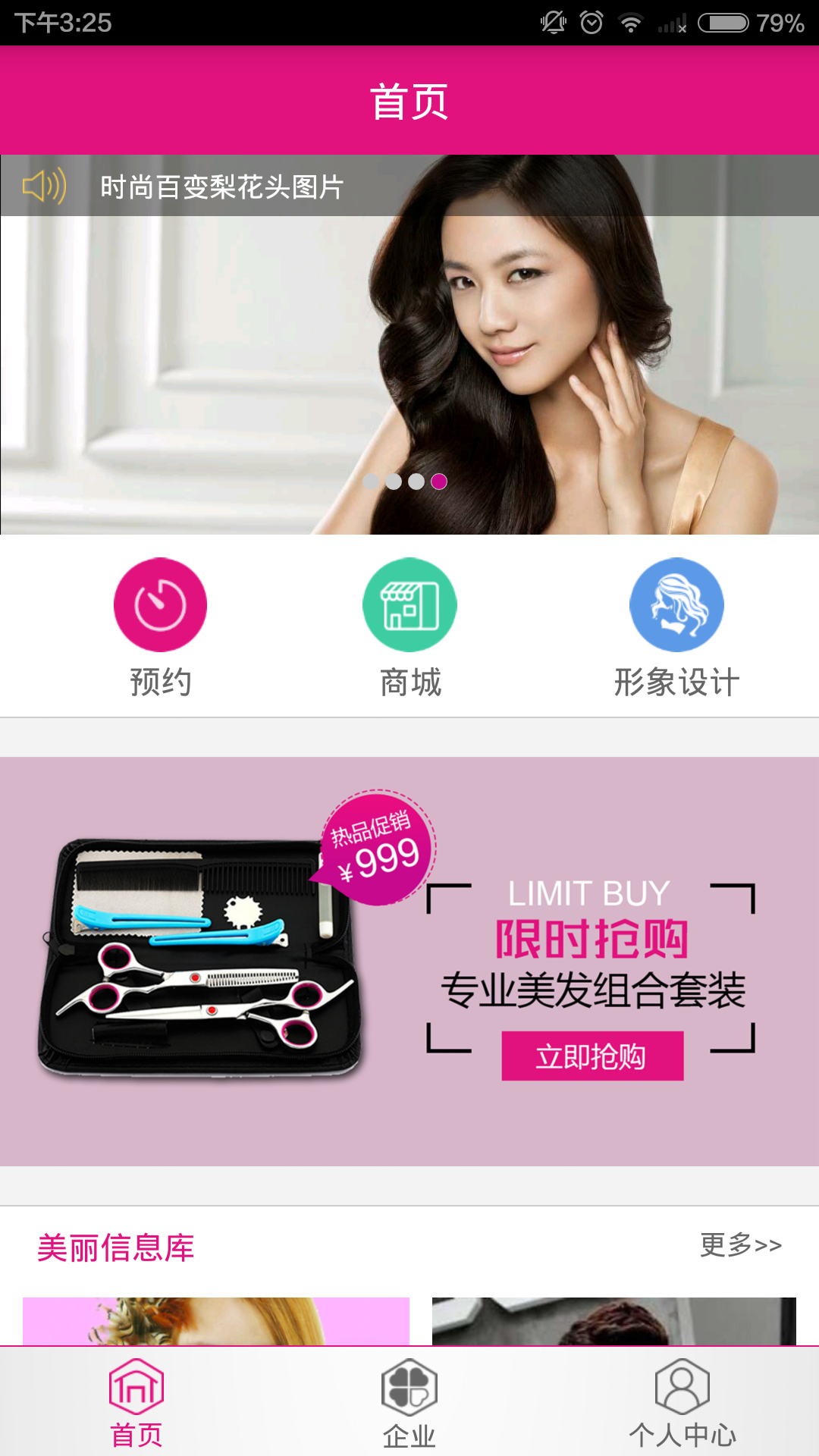The width and height of the screenshot is (819, 1456).
Task: Select the 首页 bottom tab
Action: point(136,1403)
